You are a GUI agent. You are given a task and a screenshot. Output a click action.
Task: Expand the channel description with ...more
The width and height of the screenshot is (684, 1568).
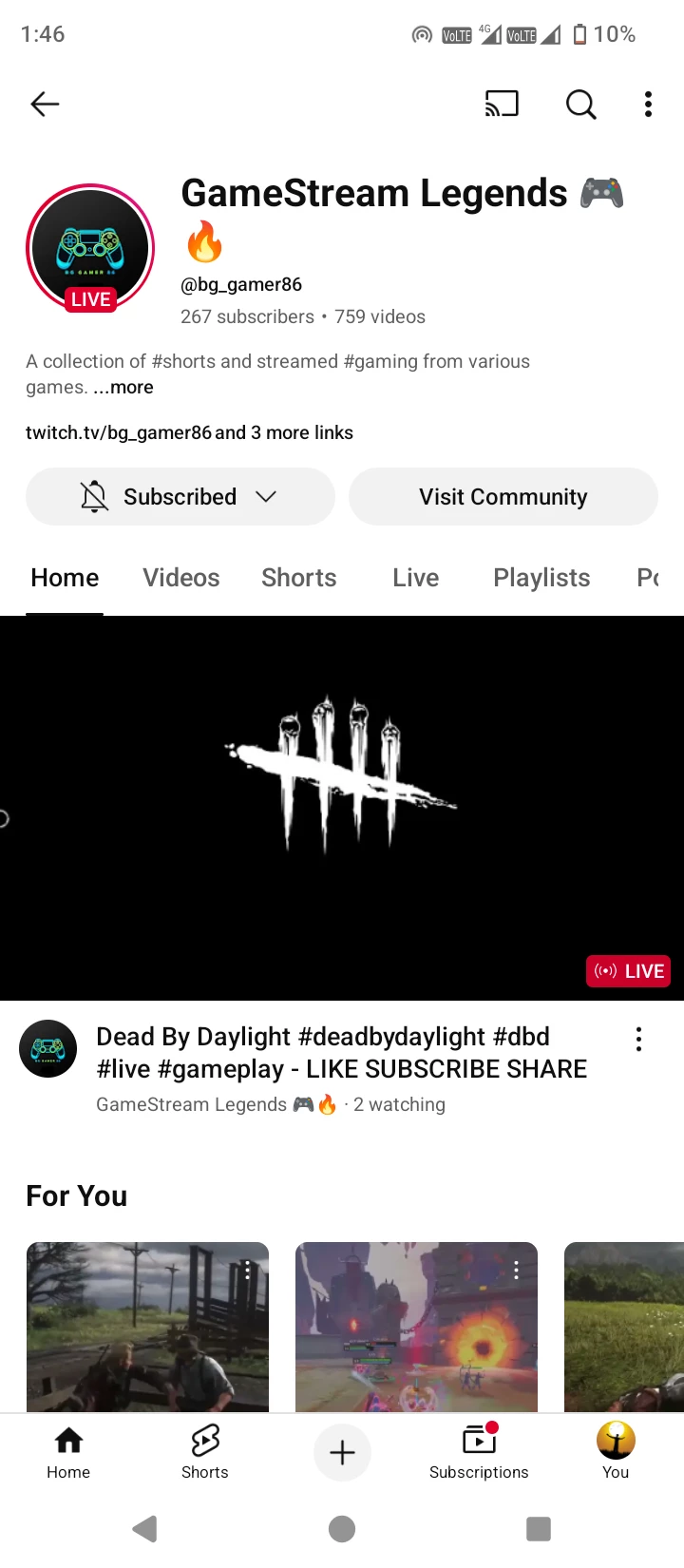coord(123,387)
